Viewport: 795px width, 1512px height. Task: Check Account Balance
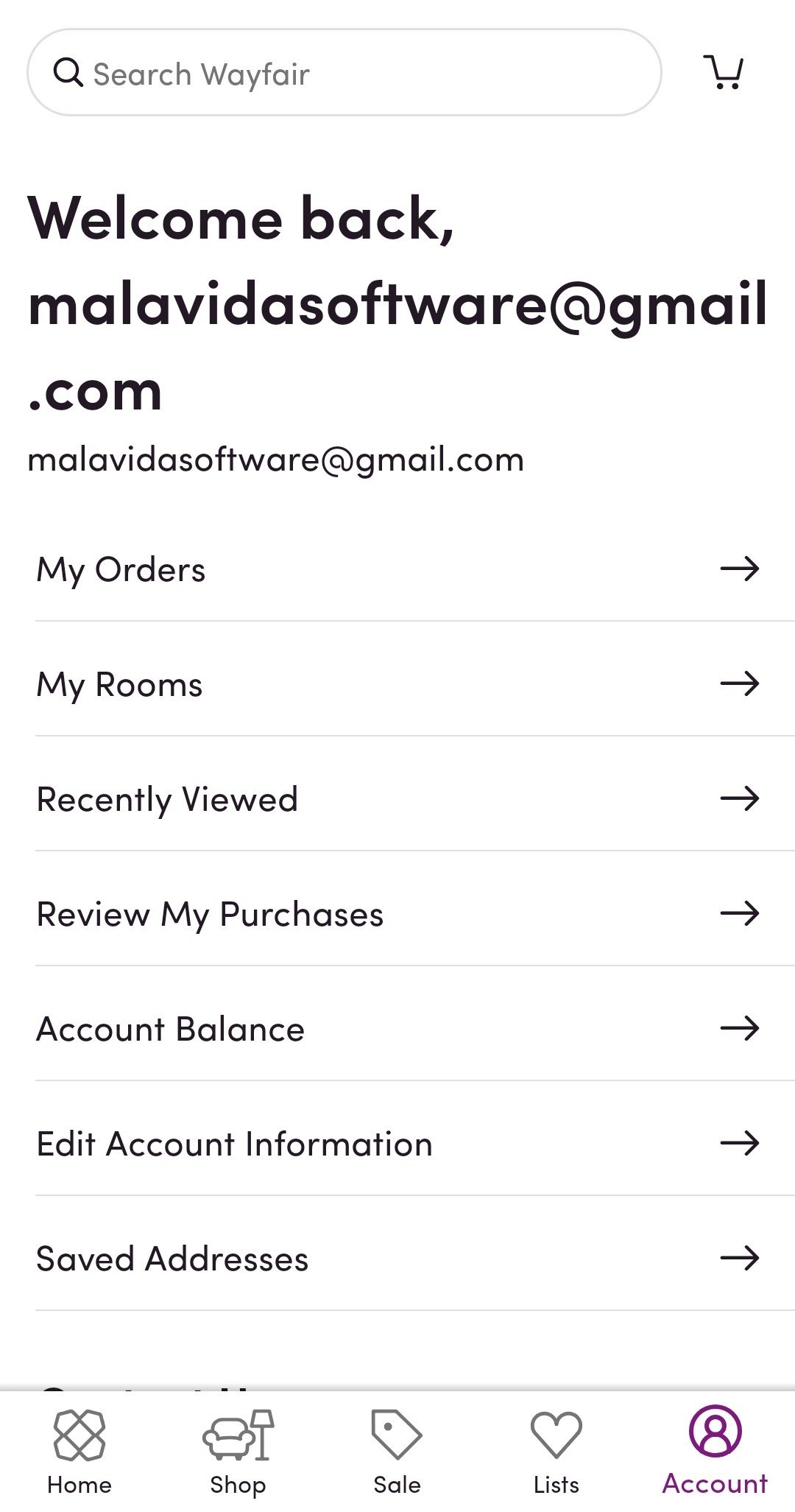(x=397, y=1029)
